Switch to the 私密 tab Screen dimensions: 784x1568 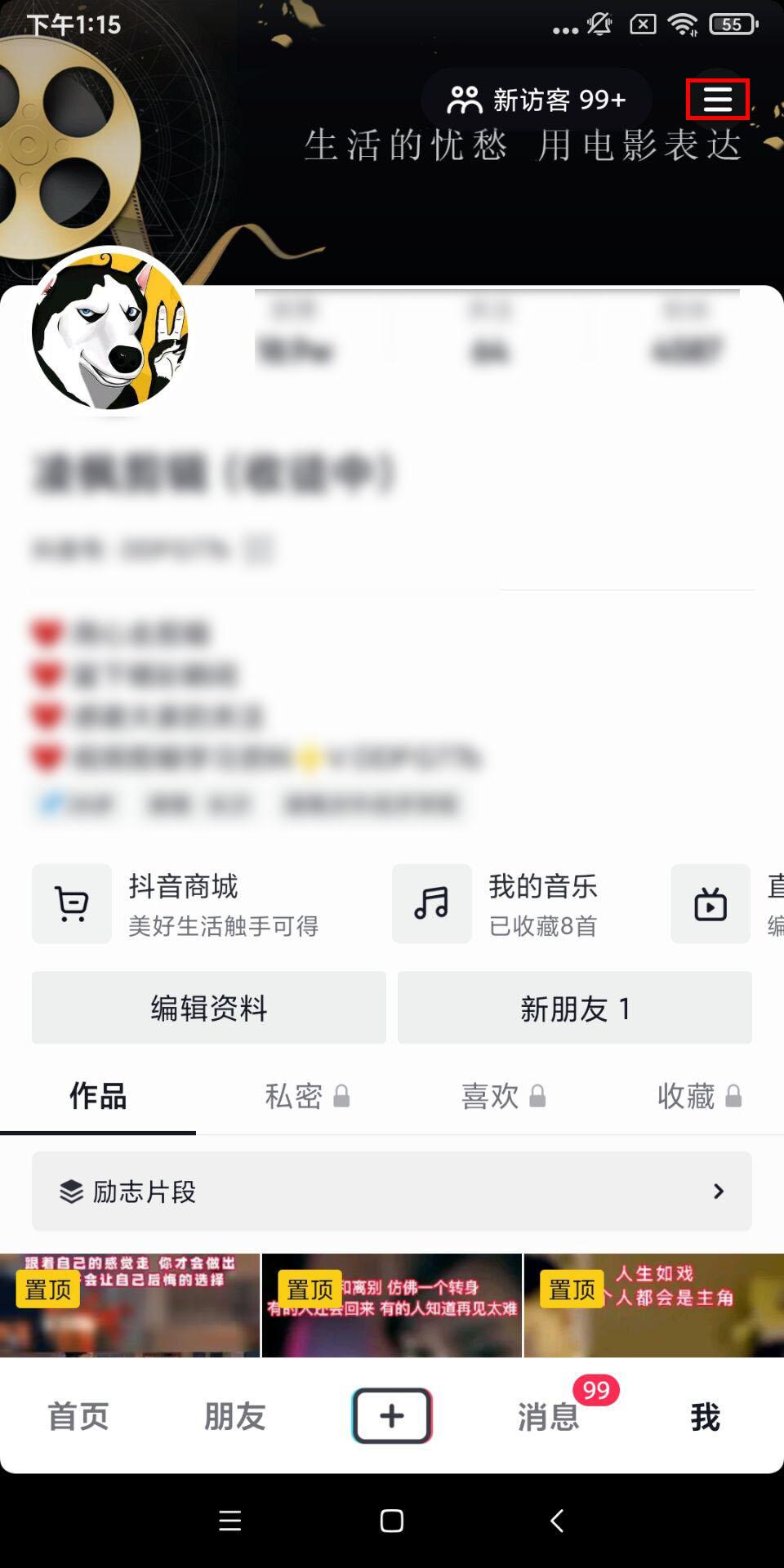click(306, 1096)
